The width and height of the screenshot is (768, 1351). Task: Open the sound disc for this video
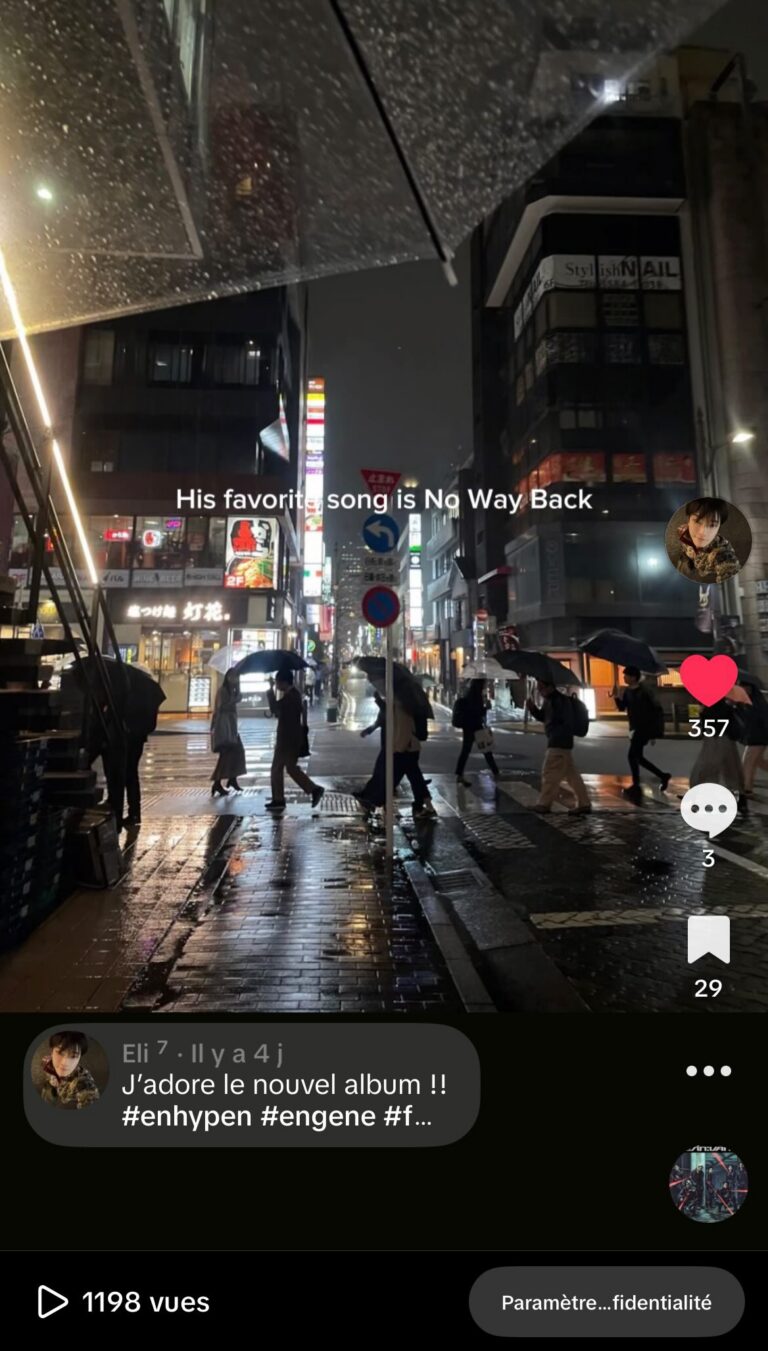tap(708, 1184)
